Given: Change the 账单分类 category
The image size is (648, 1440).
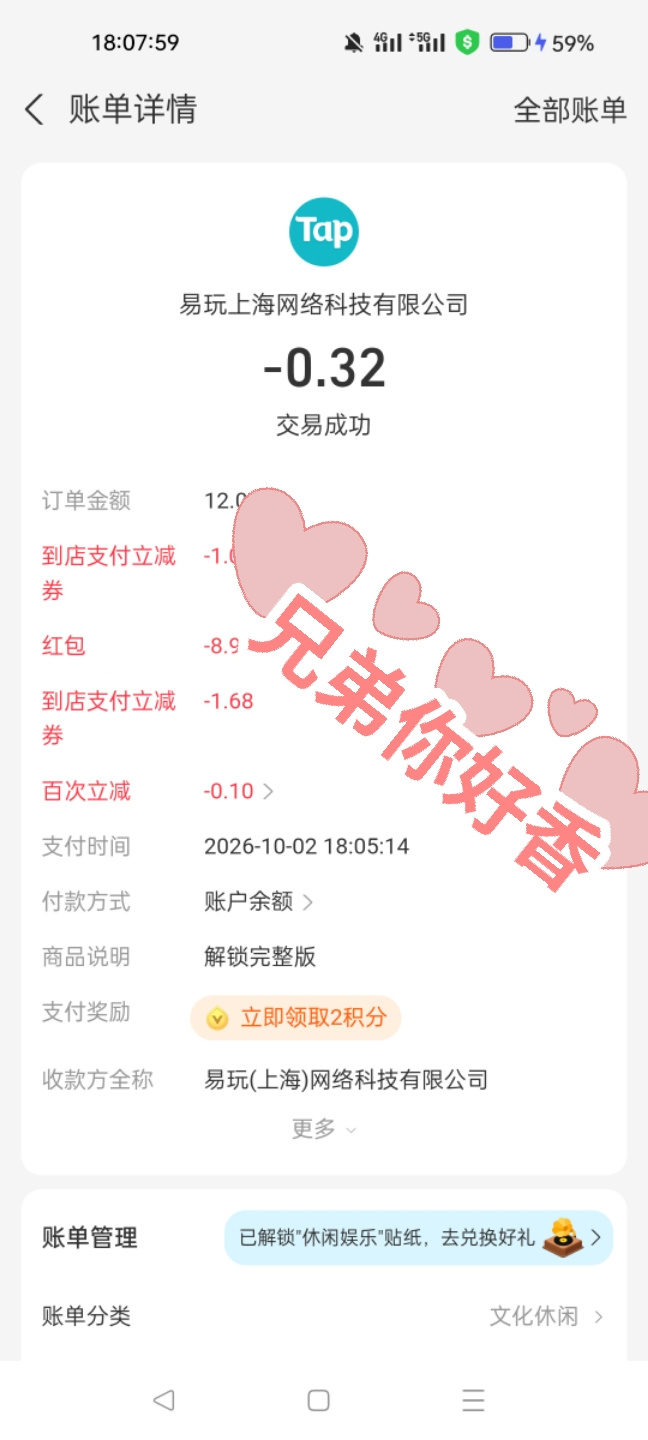Looking at the screenshot, I should [324, 1316].
